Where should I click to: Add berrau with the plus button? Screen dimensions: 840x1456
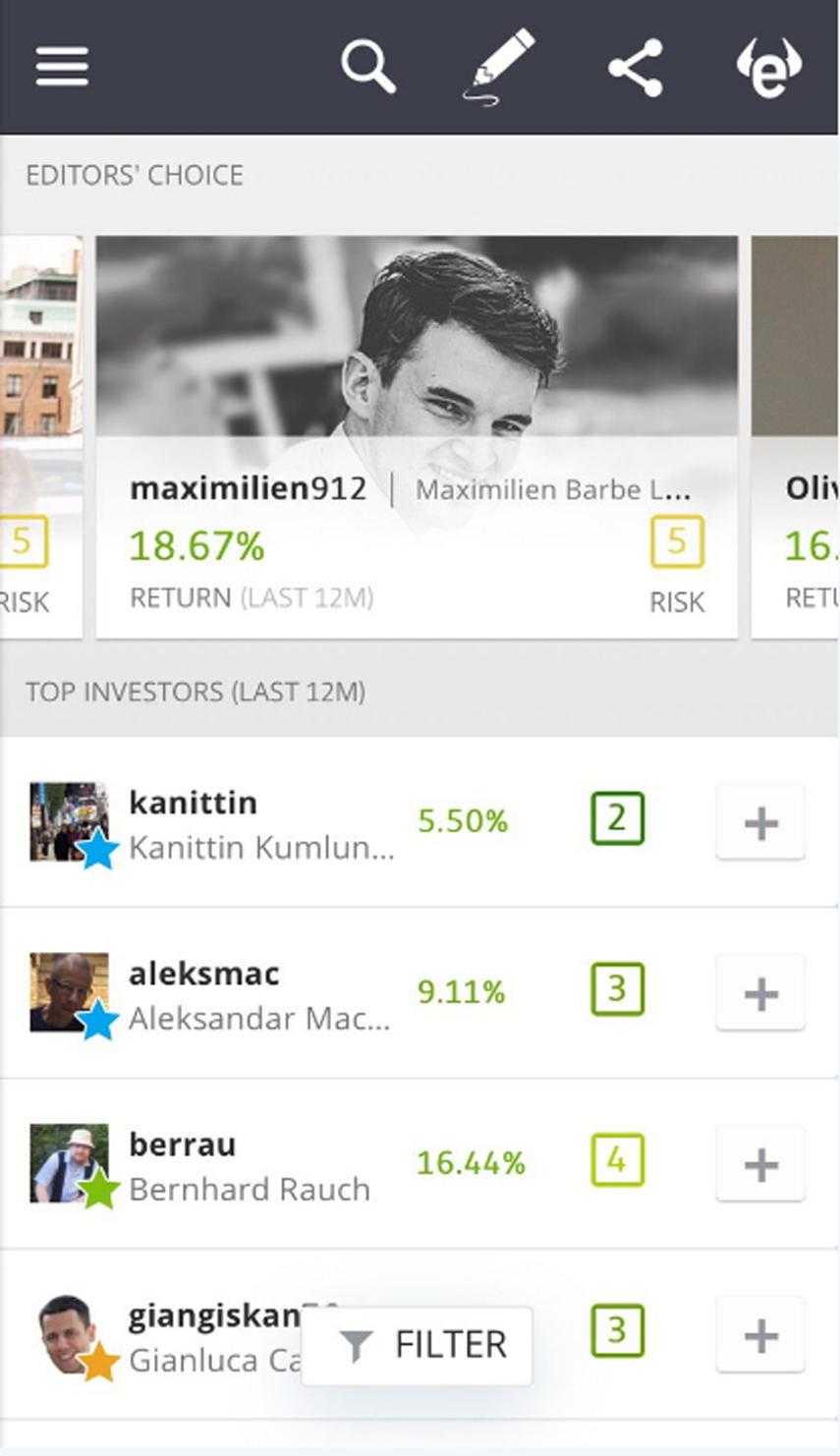(x=760, y=1164)
